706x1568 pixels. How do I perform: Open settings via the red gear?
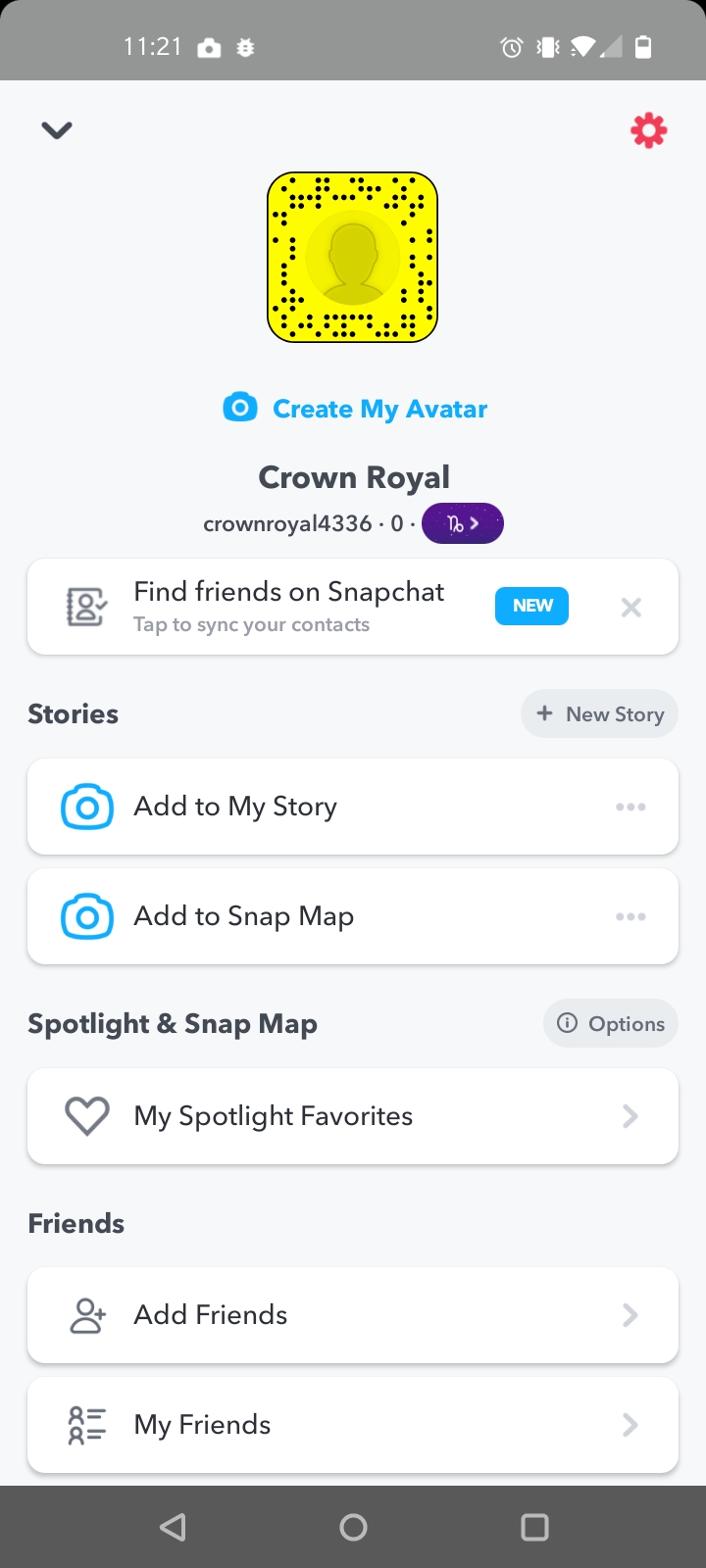(x=648, y=130)
